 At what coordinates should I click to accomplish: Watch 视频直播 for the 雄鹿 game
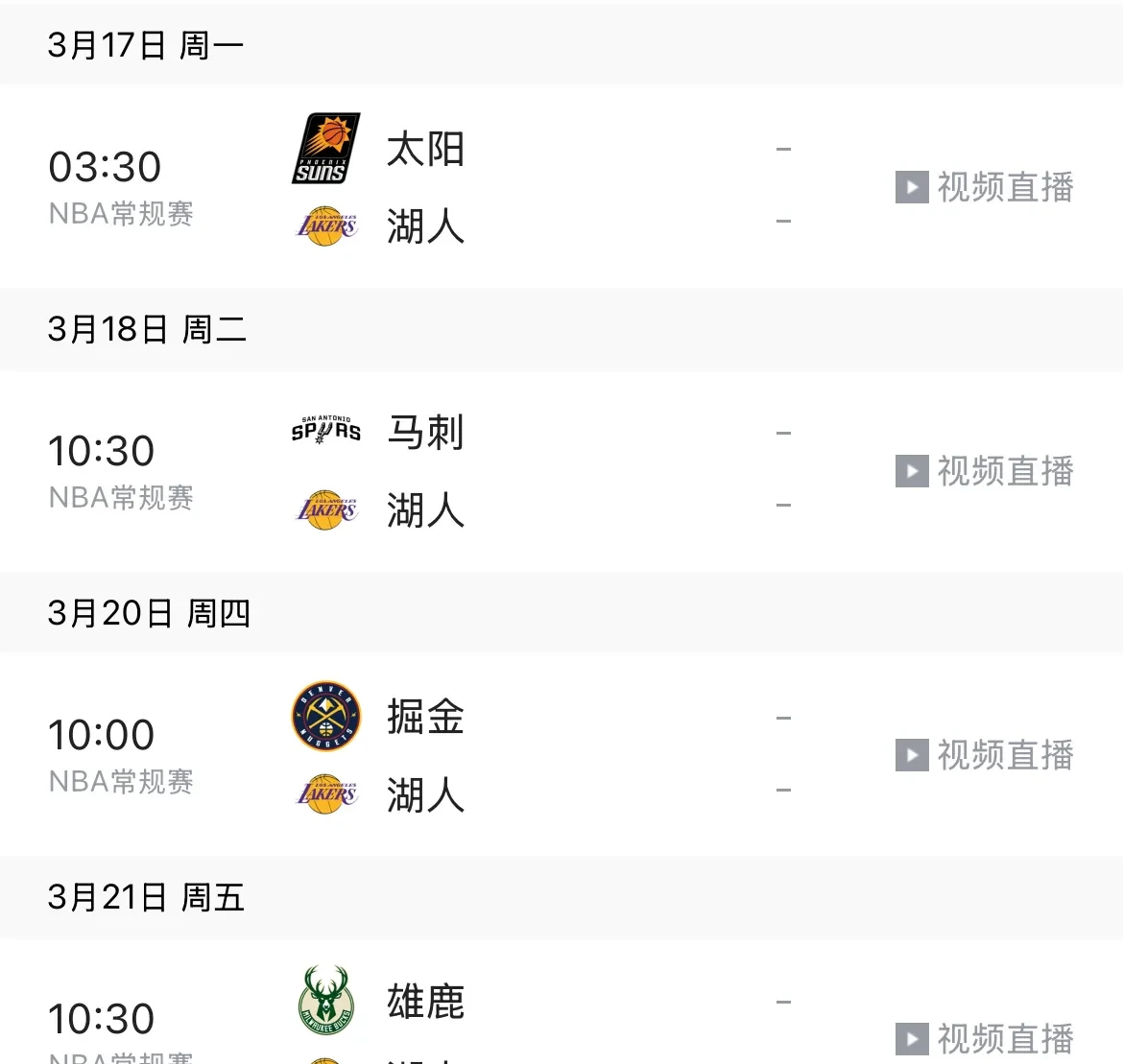pyautogui.click(x=985, y=1038)
